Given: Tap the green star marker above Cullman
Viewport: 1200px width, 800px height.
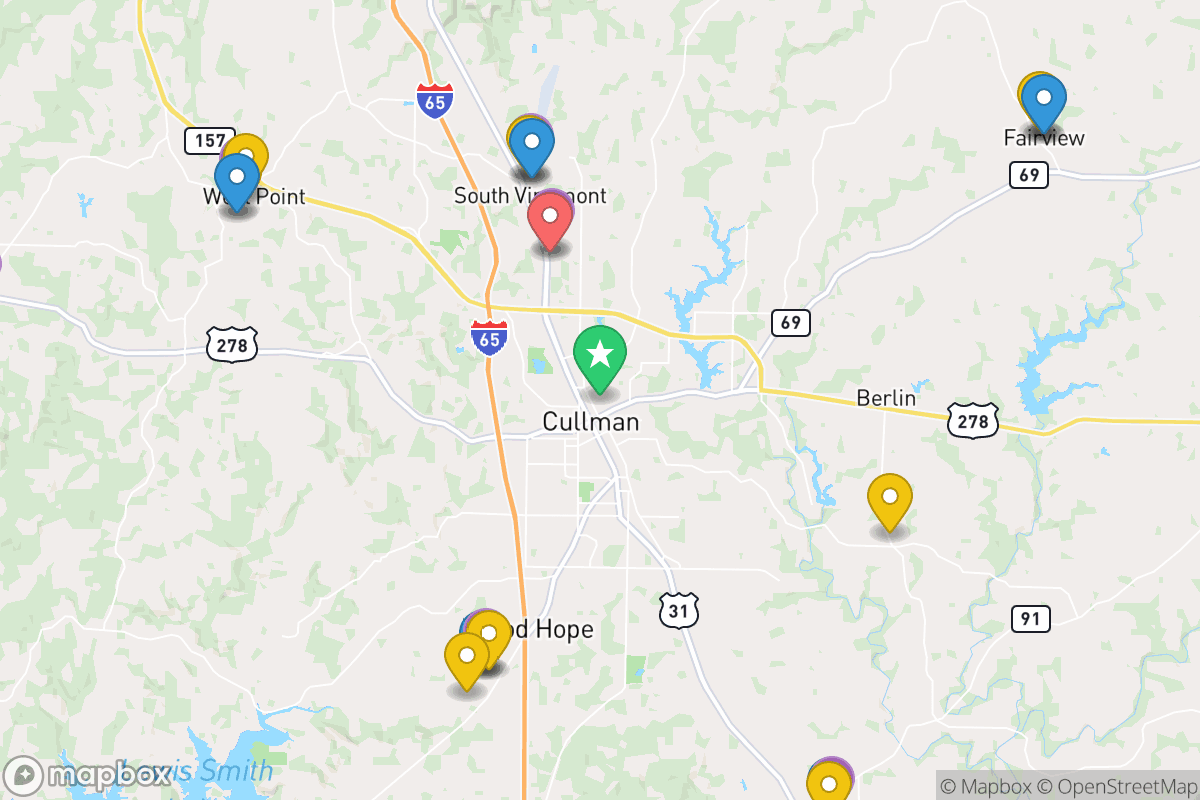Looking at the screenshot, I should (600, 355).
